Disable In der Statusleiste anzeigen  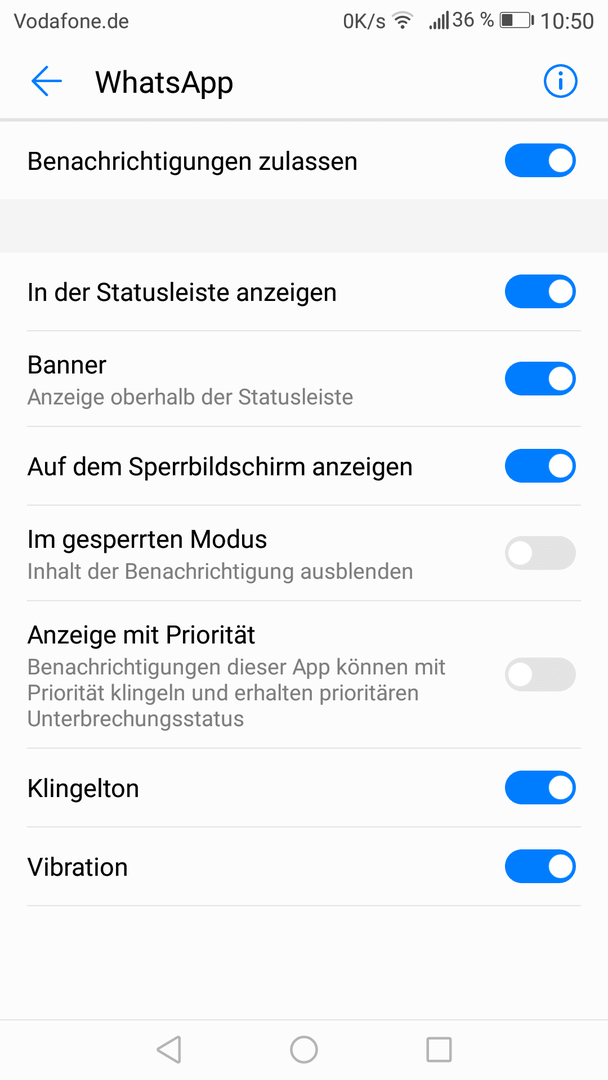[540, 291]
